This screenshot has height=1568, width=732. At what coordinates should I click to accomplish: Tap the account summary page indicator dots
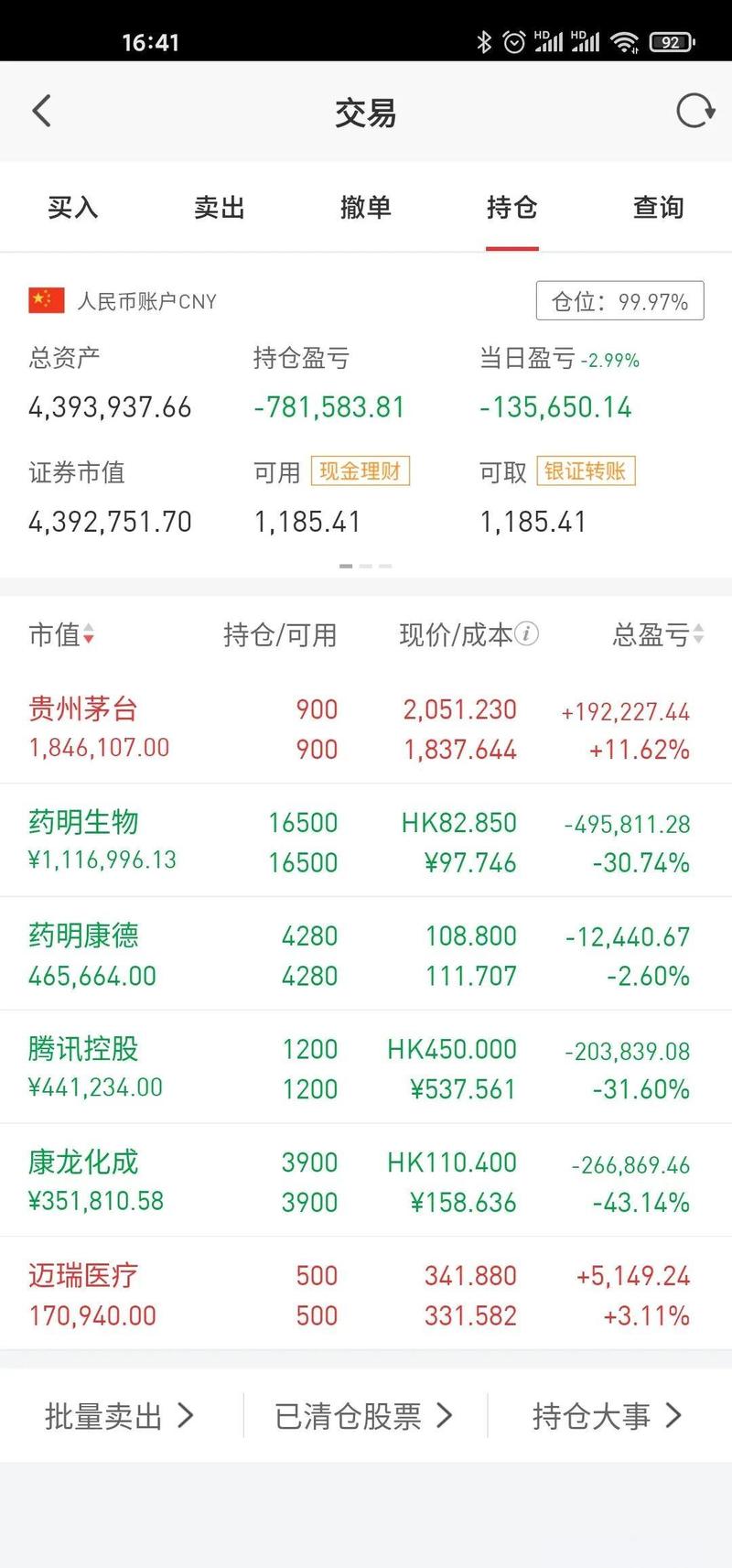coord(366,566)
